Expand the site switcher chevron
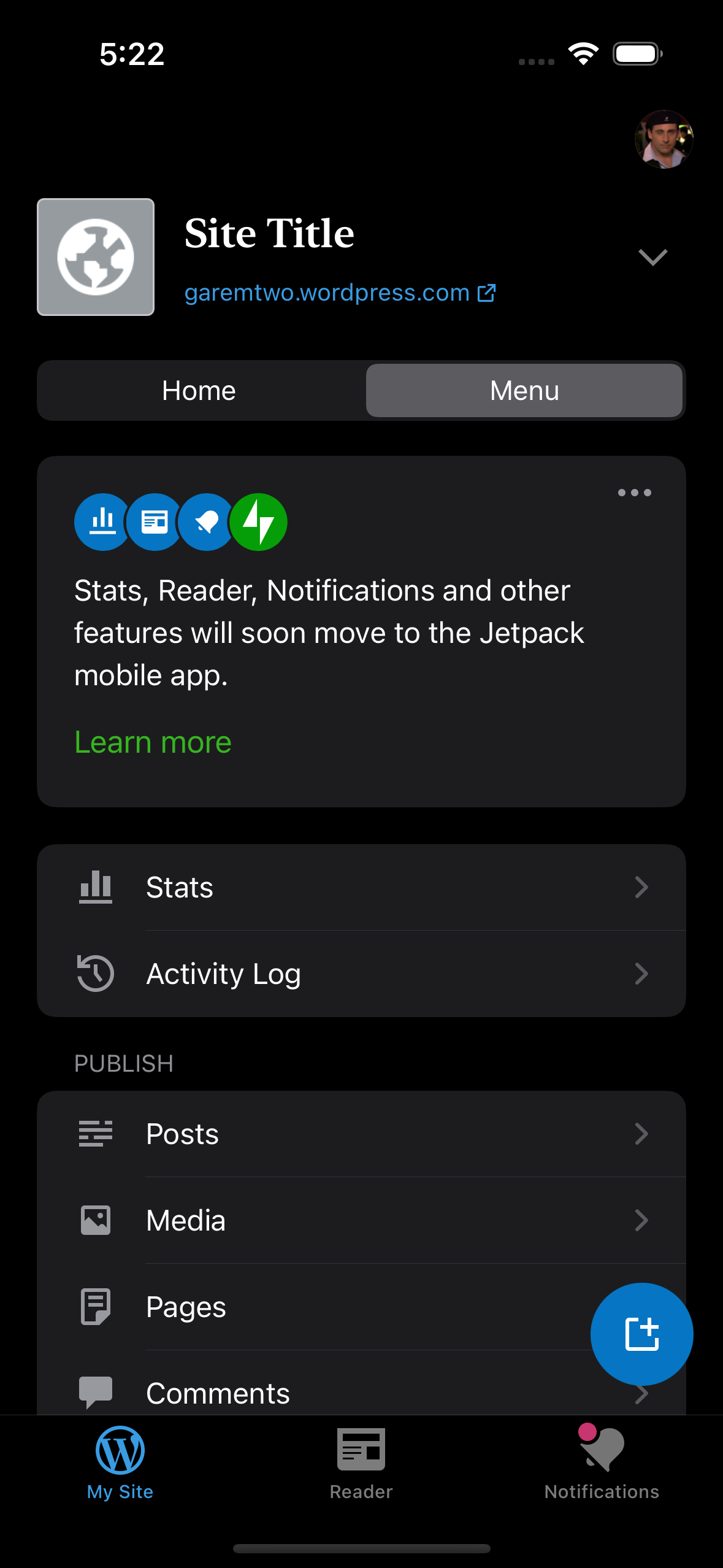The width and height of the screenshot is (723, 1568). point(652,257)
